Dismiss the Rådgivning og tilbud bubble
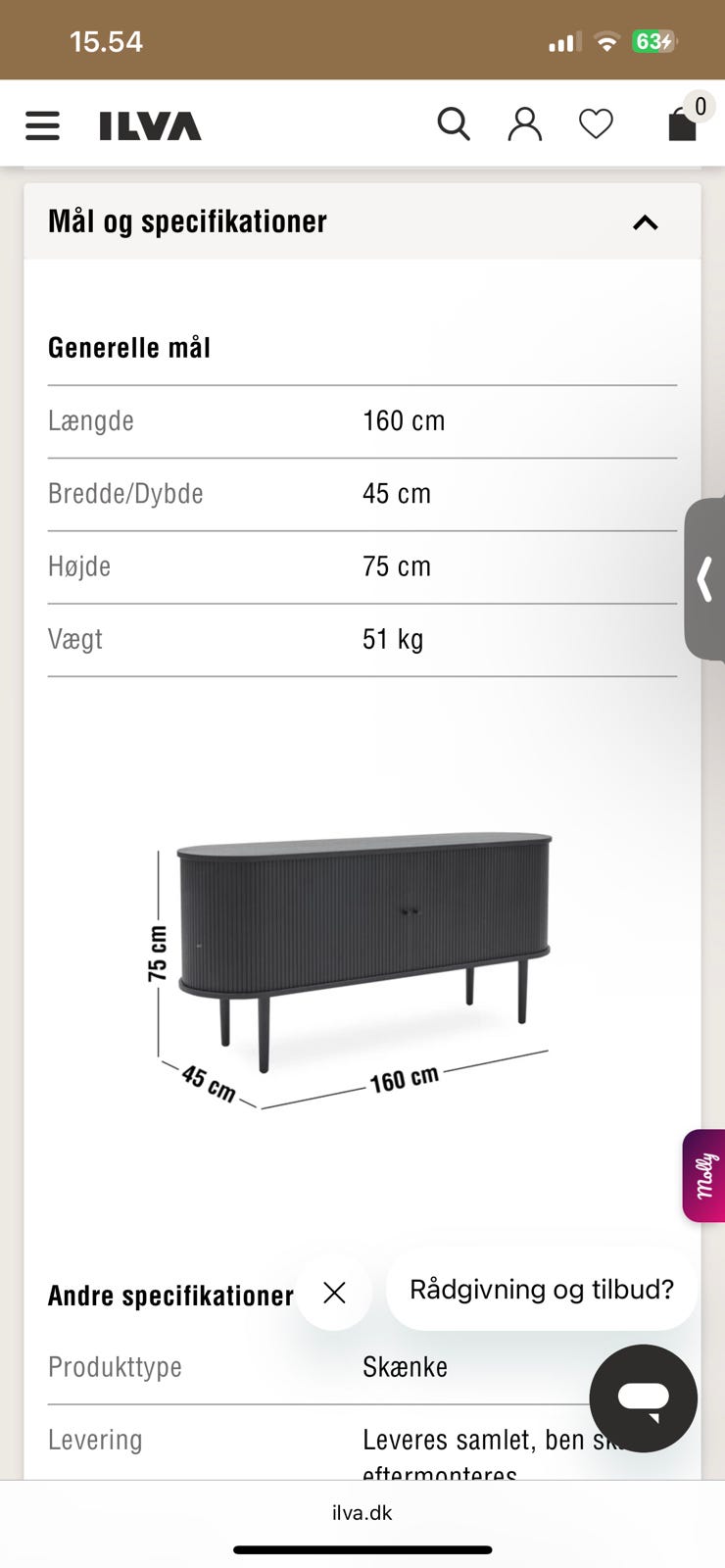Viewport: 725px width, 1568px height. (334, 1293)
